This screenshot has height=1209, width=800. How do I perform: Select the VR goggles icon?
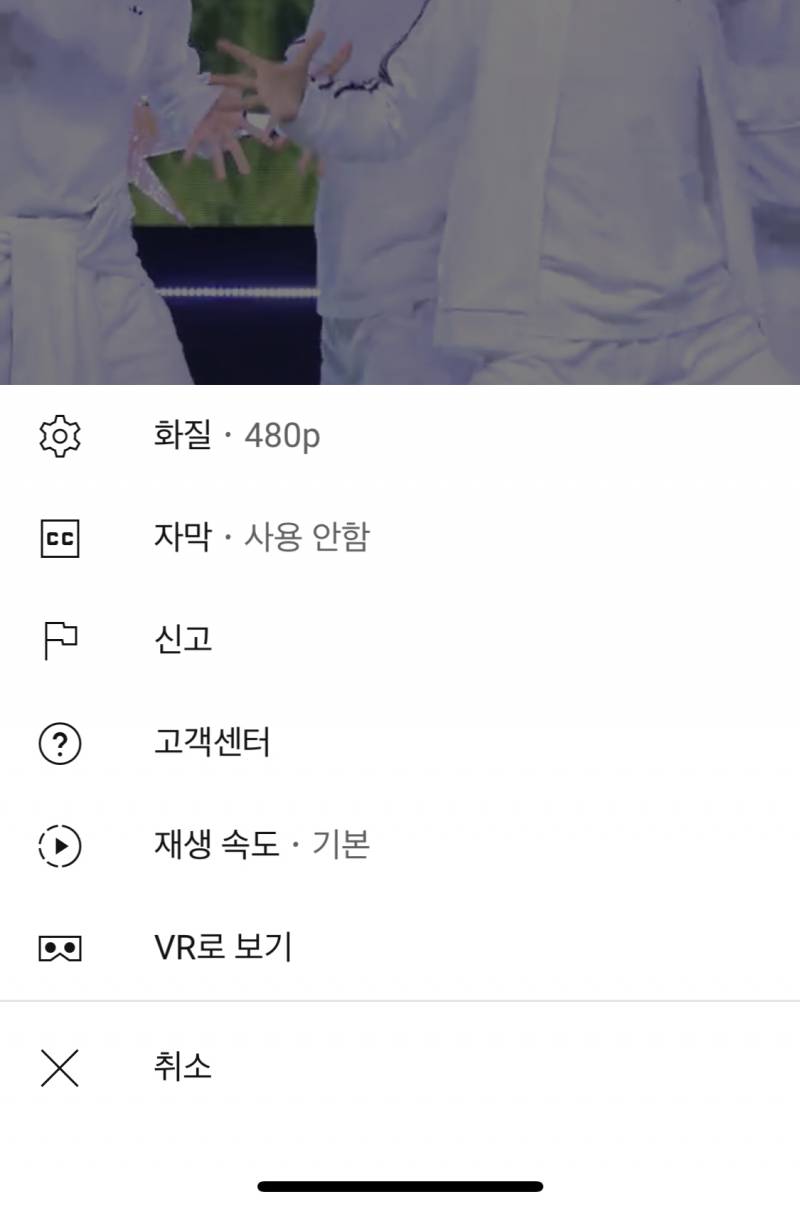click(60, 947)
